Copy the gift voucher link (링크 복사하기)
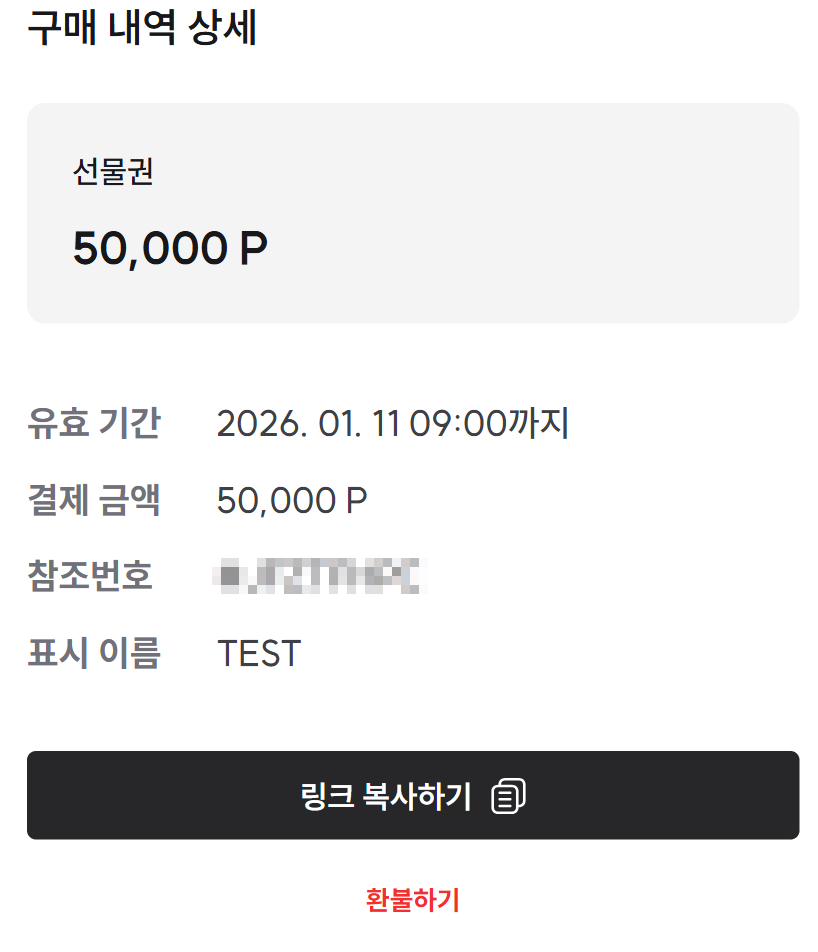This screenshot has width=818, height=952. click(412, 795)
